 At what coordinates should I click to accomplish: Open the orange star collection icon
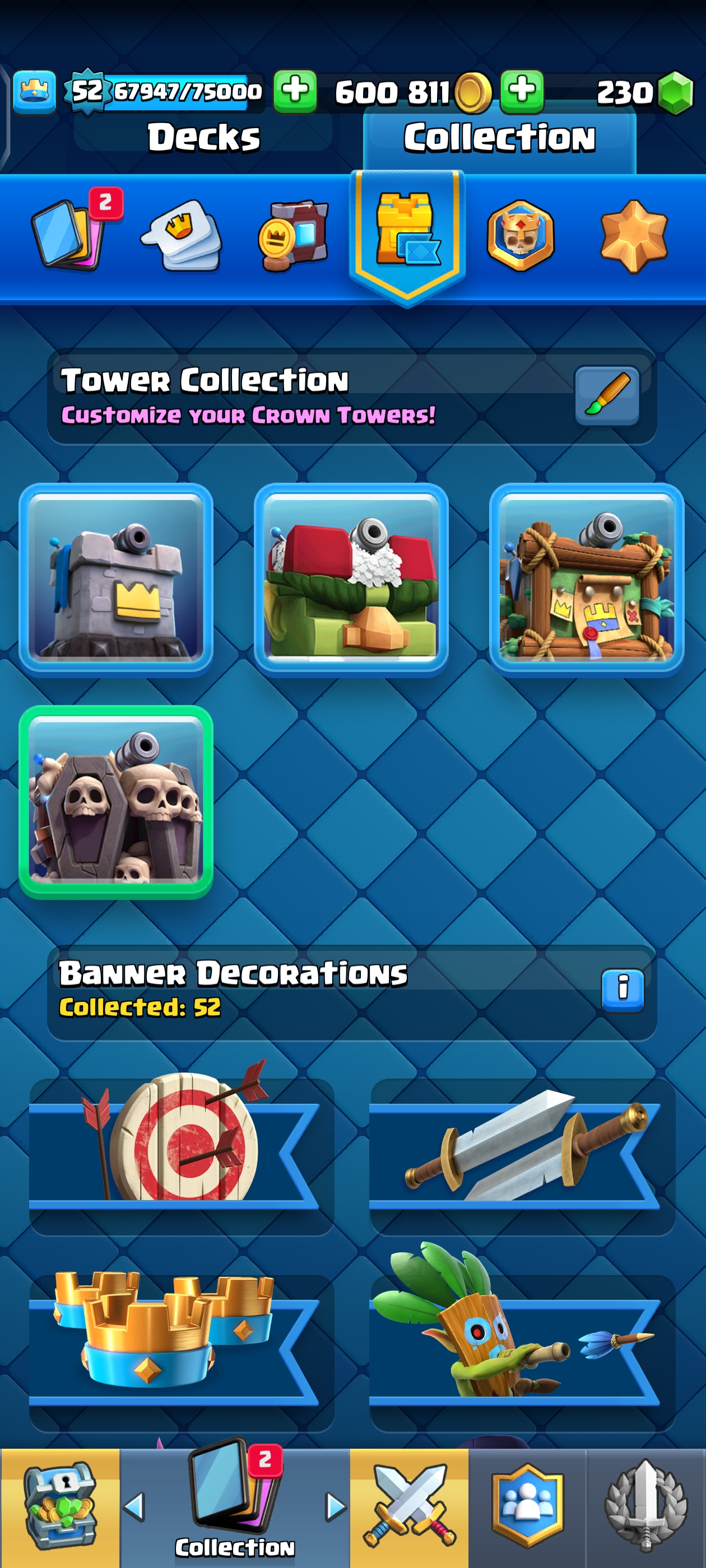click(634, 236)
